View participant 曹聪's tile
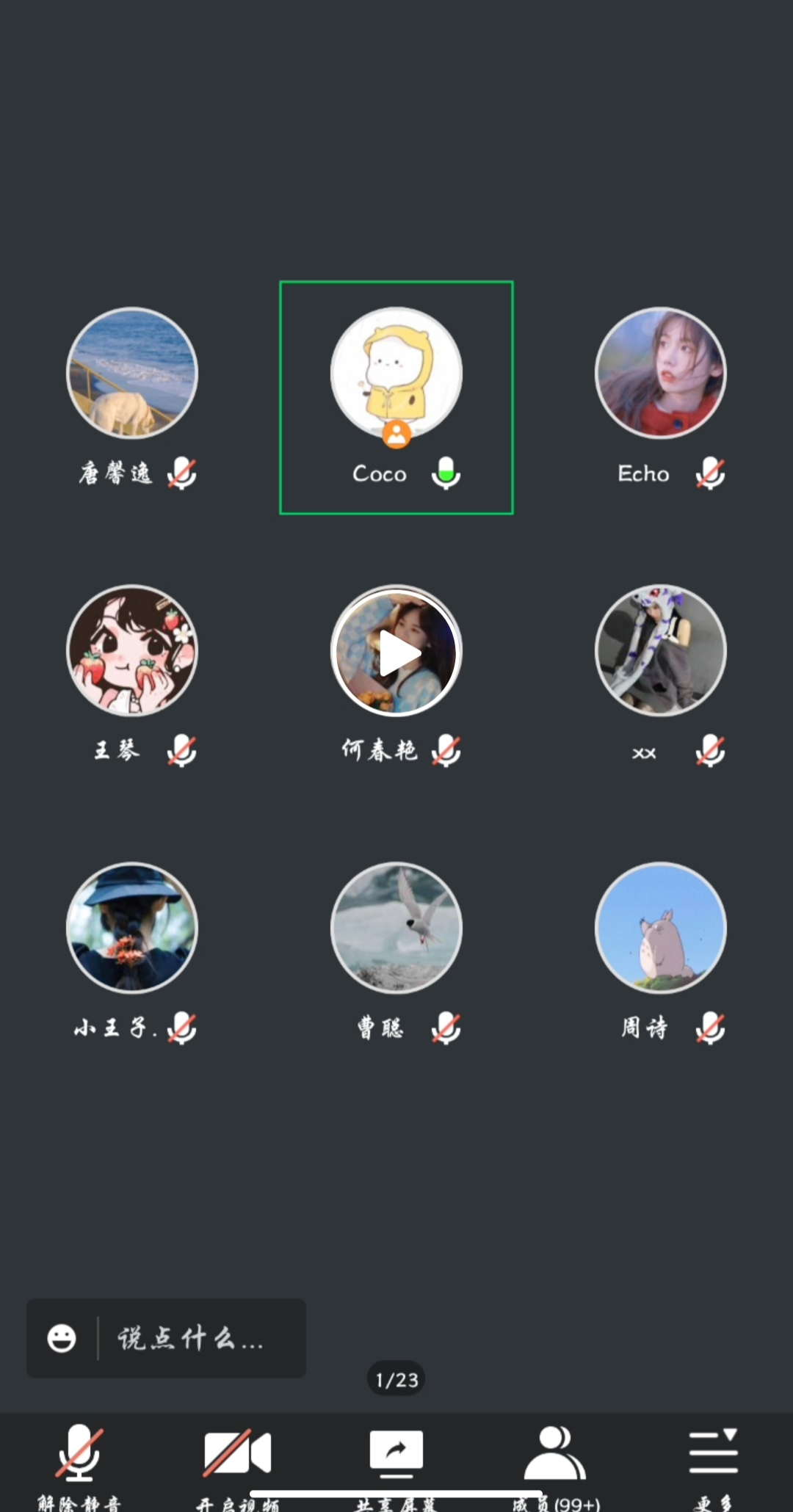This screenshot has height=1512, width=793. [396, 928]
